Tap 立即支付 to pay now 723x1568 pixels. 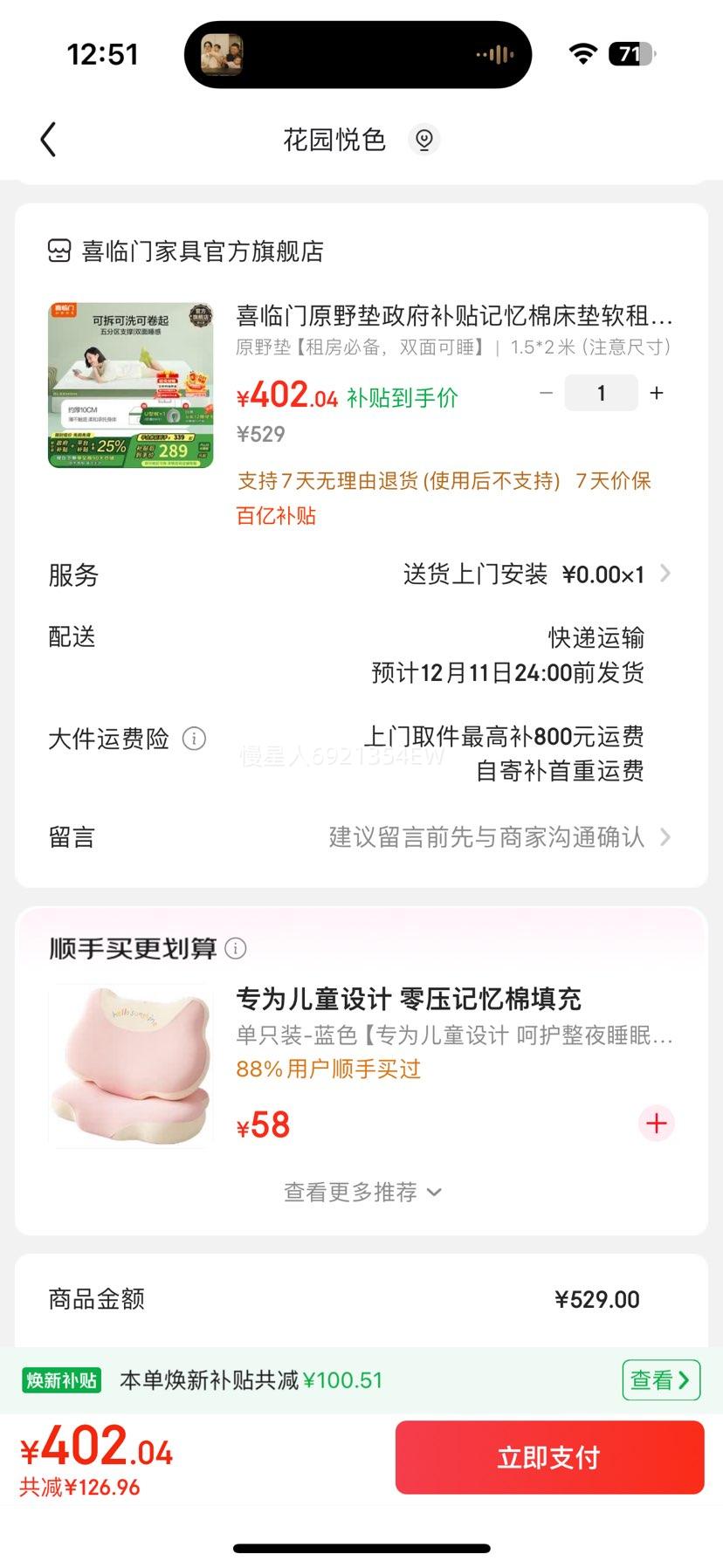pos(549,1456)
